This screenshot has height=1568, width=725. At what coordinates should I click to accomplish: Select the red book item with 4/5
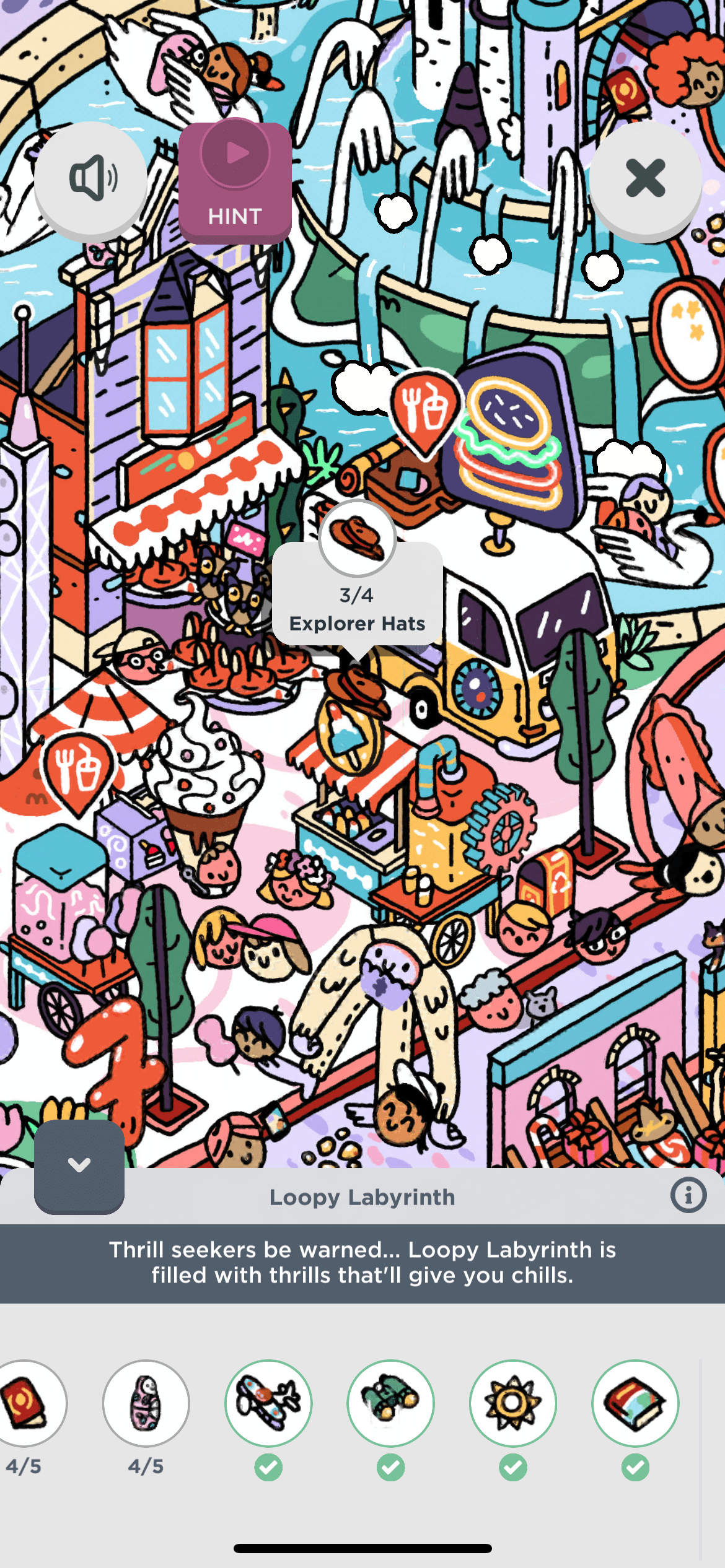pyautogui.click(x=25, y=1403)
